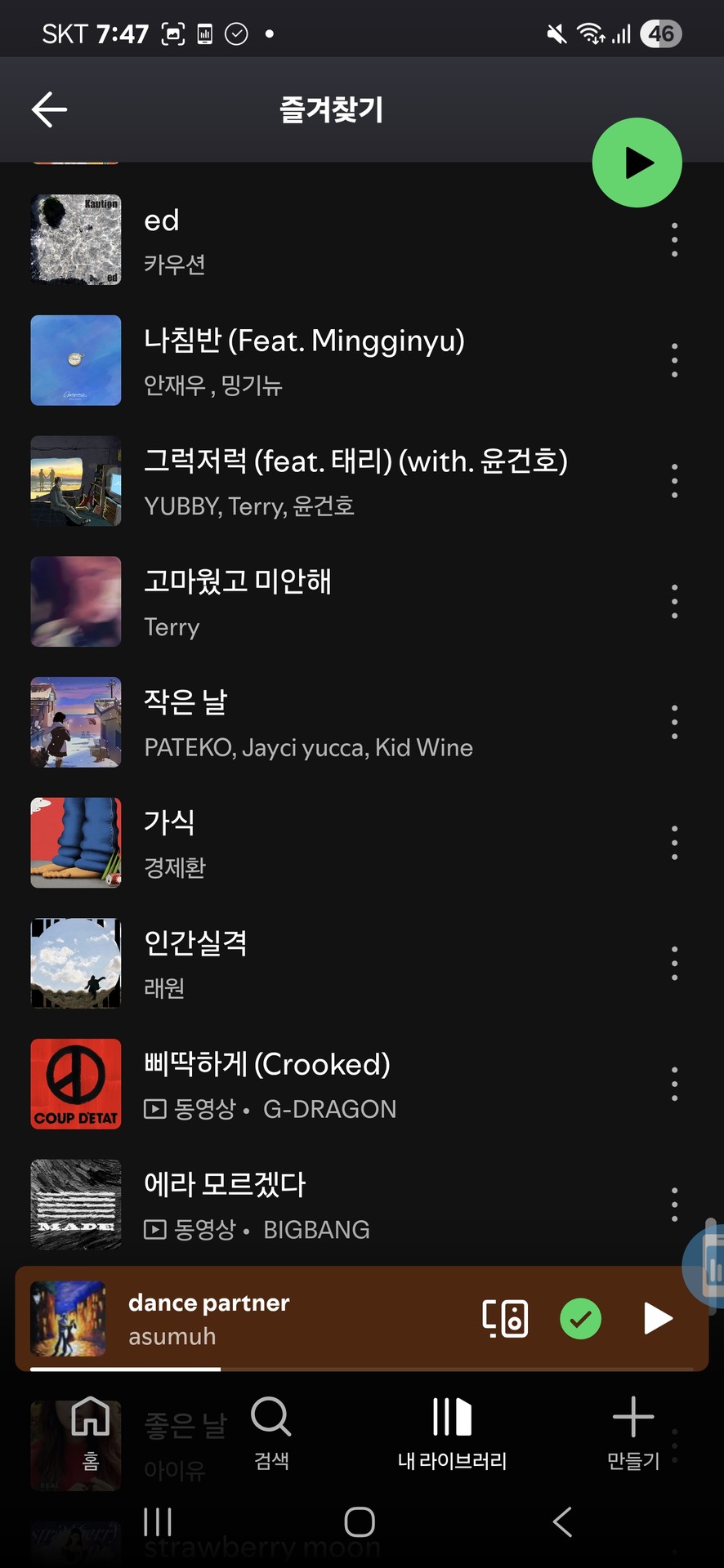The height and width of the screenshot is (1568, 724).
Task: Open the 만들기 tab
Action: pyautogui.click(x=633, y=1432)
